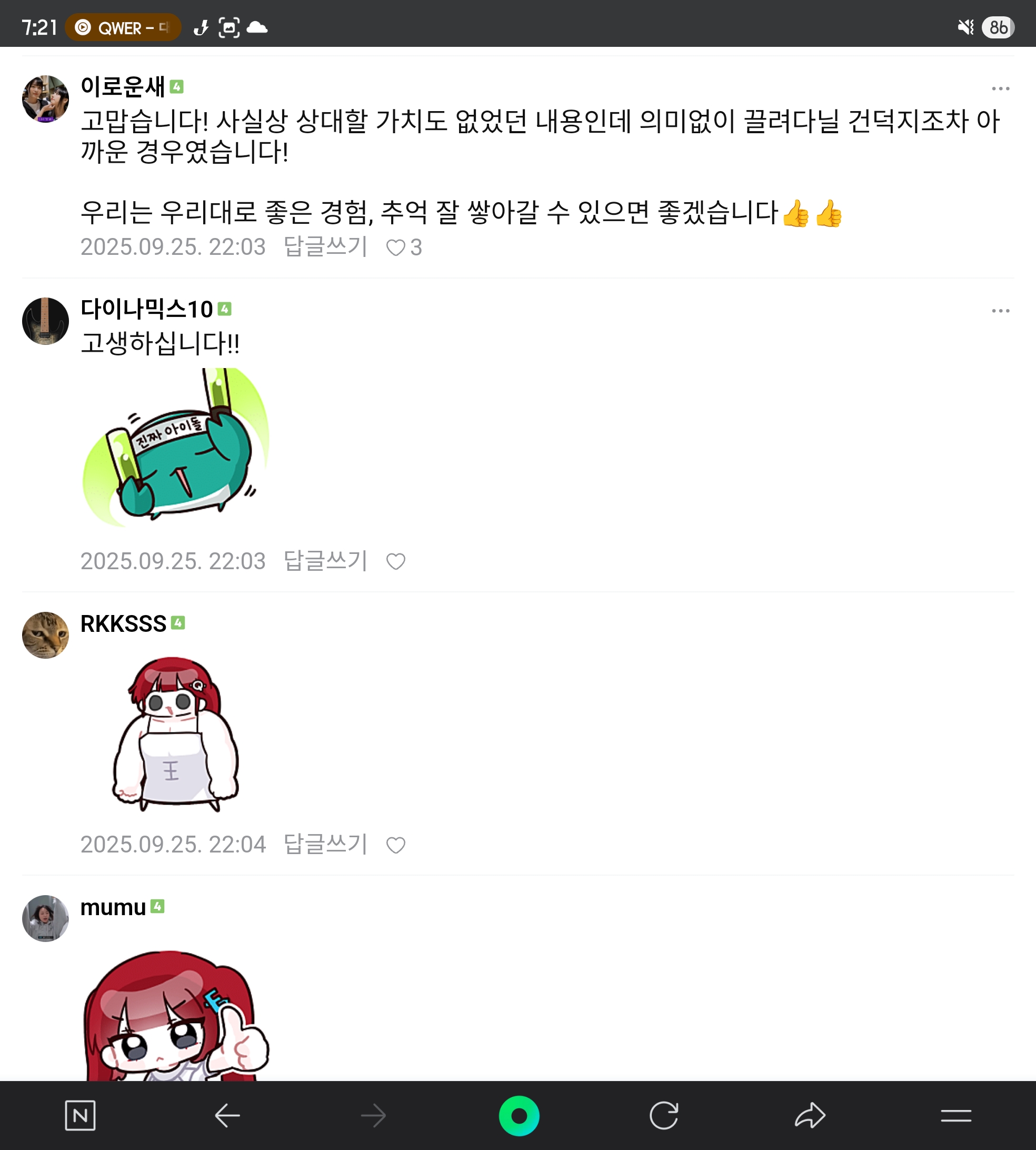Open the green search circle button

(519, 1115)
